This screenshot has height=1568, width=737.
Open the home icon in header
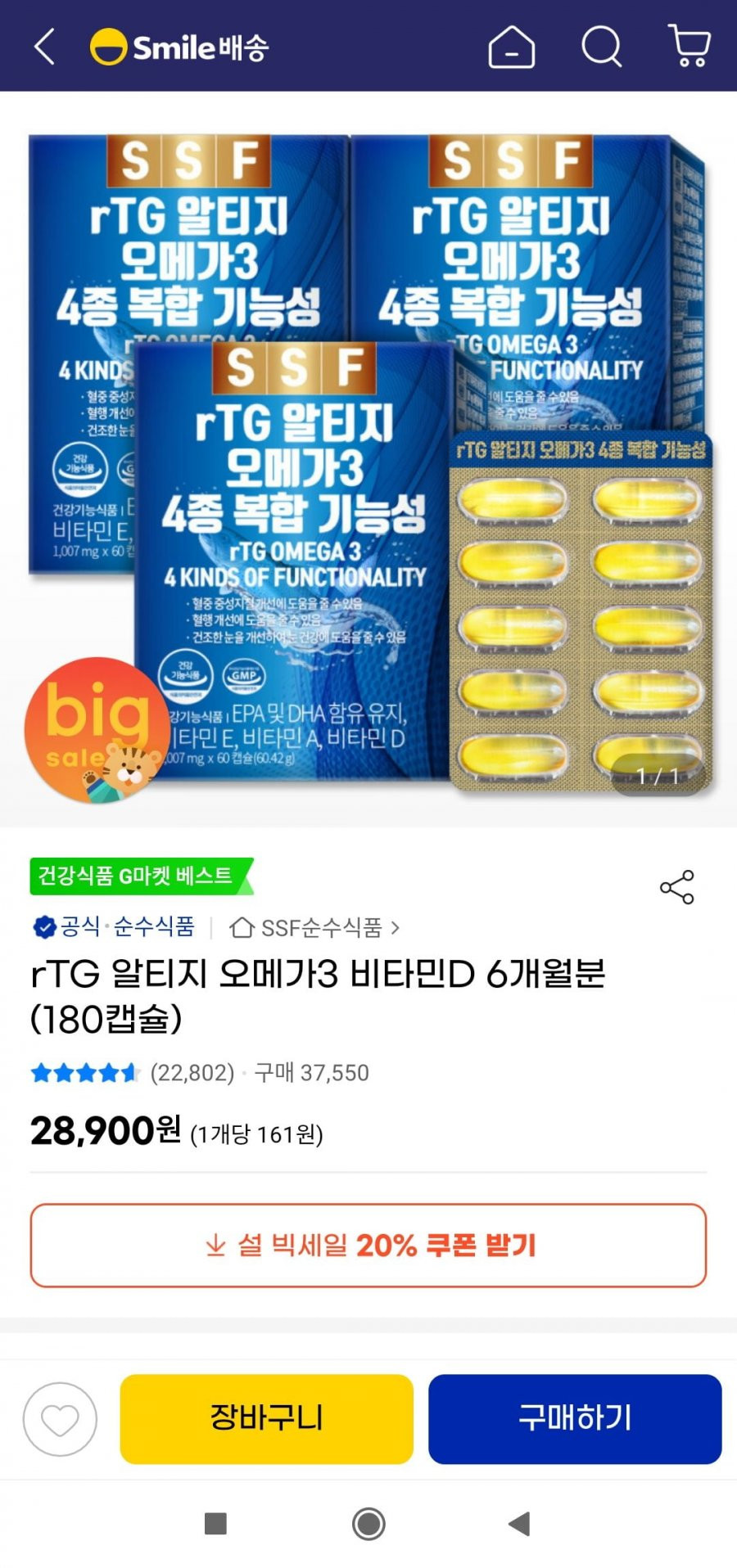[x=511, y=47]
